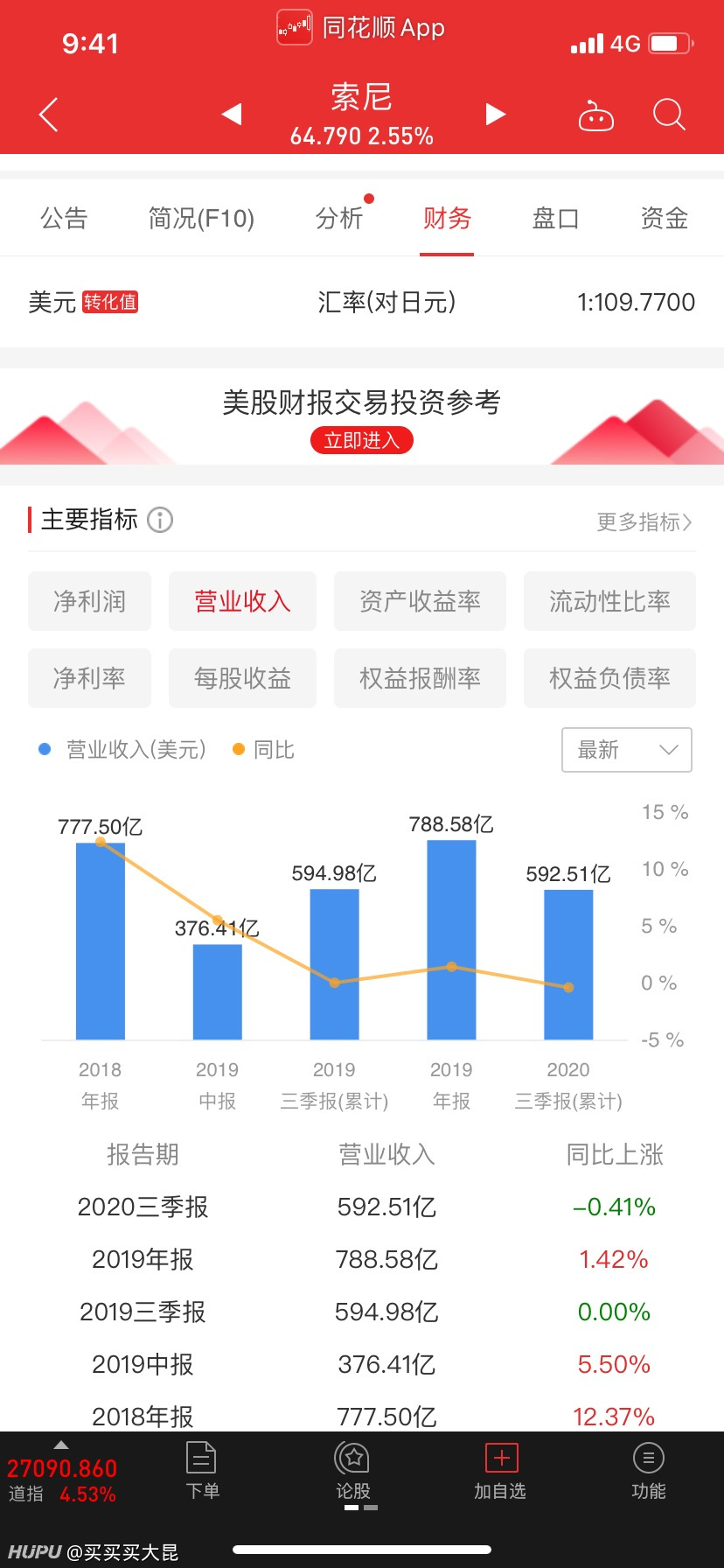Image resolution: width=724 pixels, height=1568 pixels.
Task: Open the 简况(F10) tab
Action: coord(201,218)
